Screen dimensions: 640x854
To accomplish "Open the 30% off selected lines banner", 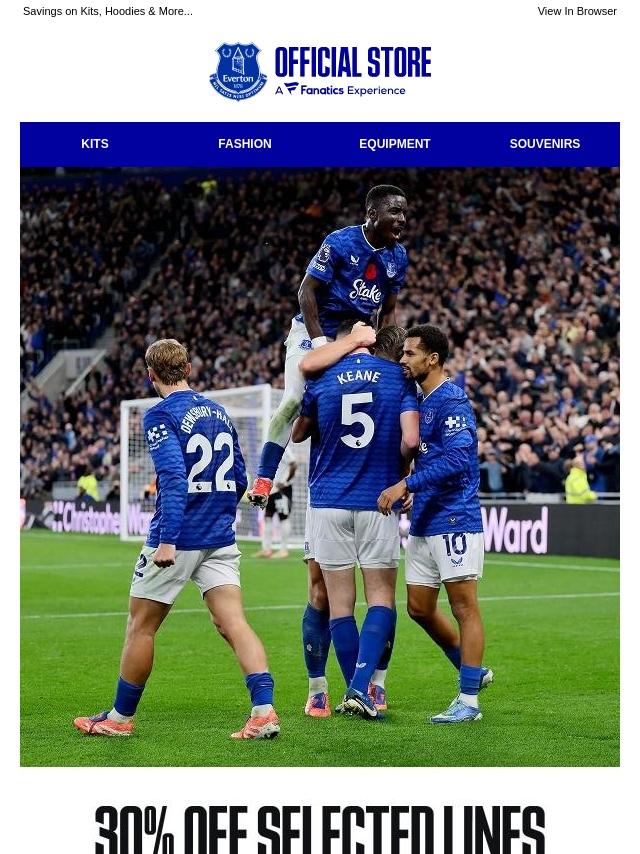I will [x=320, y=830].
